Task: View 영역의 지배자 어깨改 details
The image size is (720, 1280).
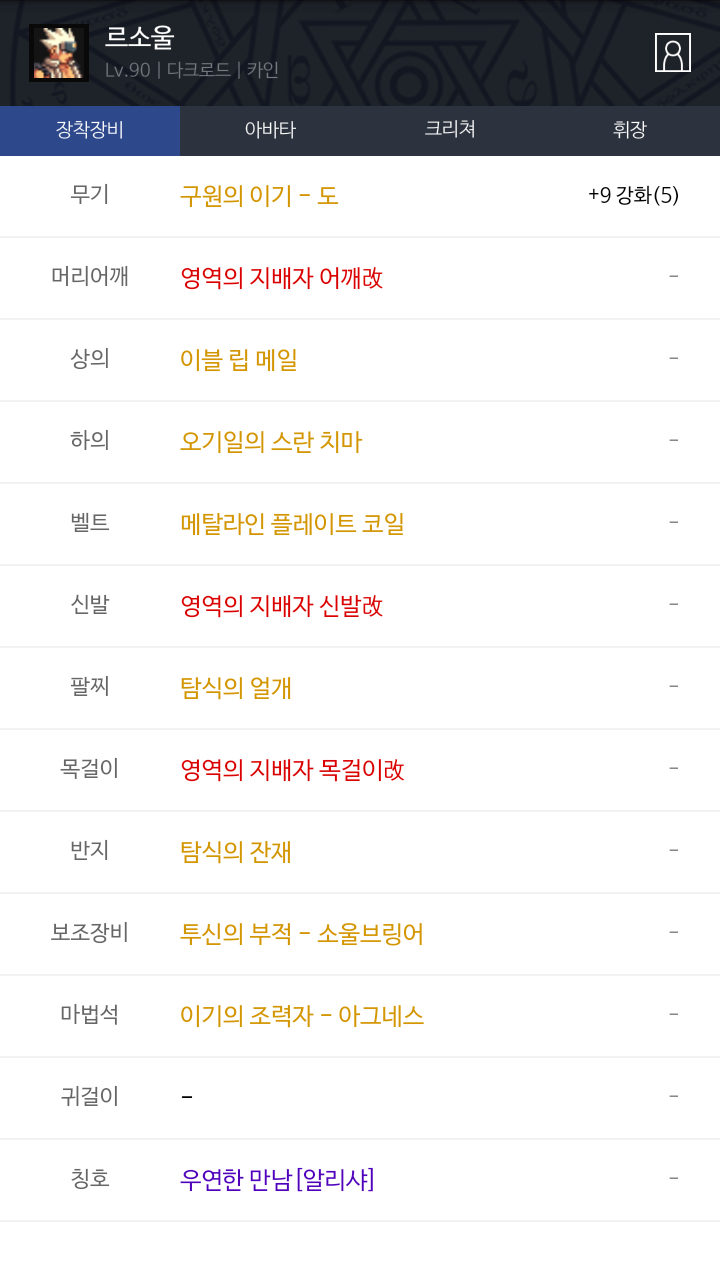Action: click(x=281, y=278)
